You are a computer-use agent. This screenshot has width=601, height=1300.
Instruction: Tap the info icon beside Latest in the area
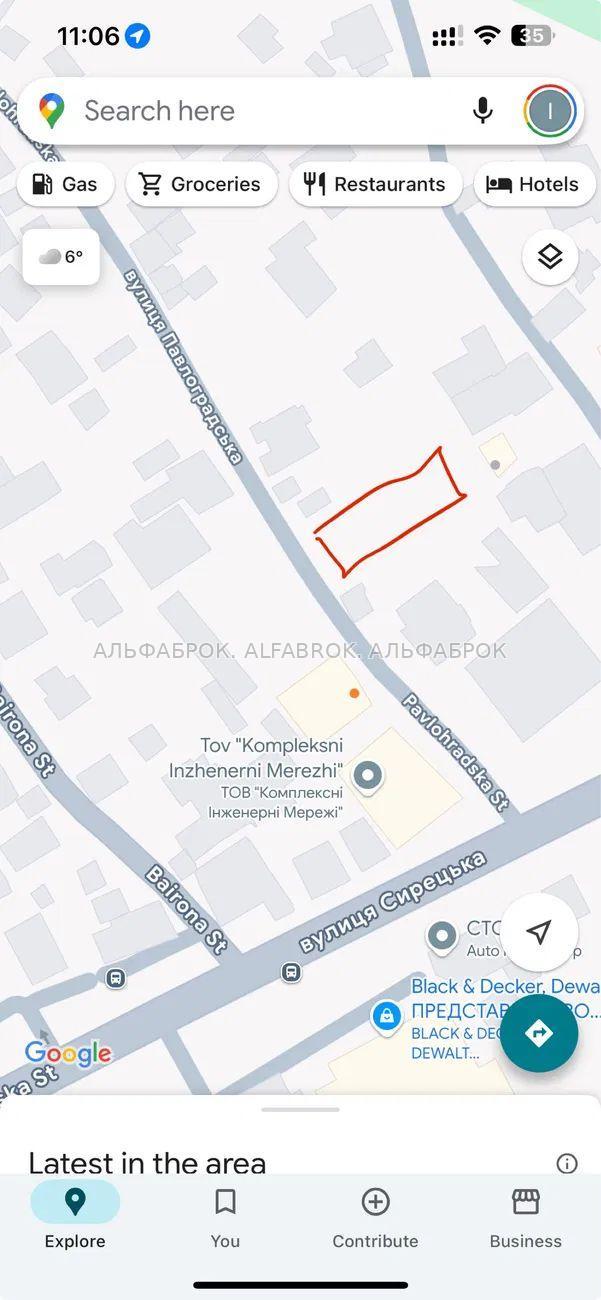[x=567, y=1163]
